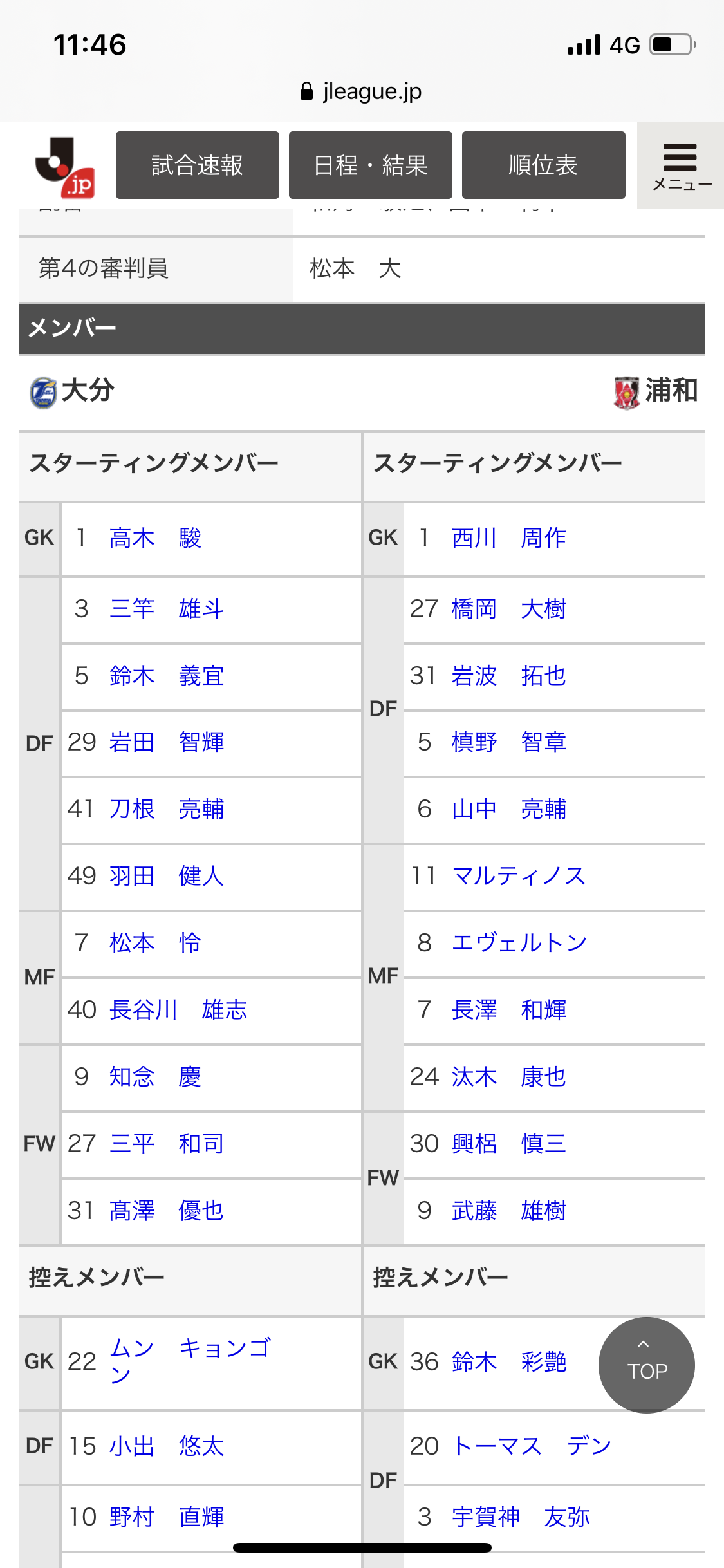Tap the jleague.jp address bar

[x=362, y=91]
